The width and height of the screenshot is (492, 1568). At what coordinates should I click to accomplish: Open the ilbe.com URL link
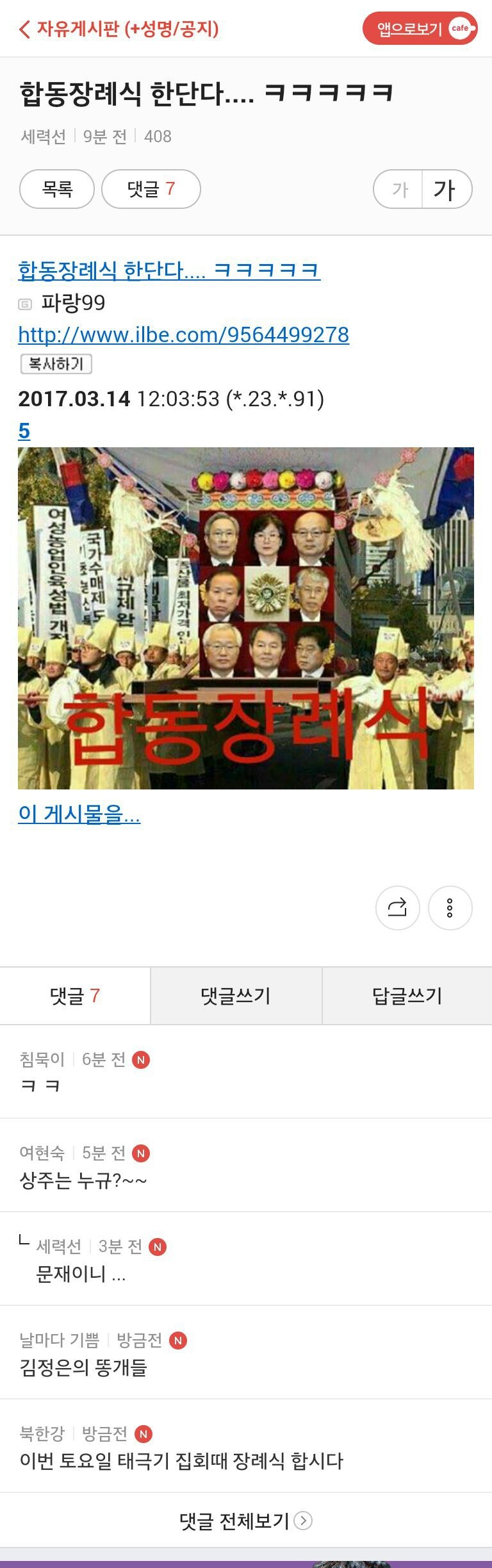coord(184,334)
